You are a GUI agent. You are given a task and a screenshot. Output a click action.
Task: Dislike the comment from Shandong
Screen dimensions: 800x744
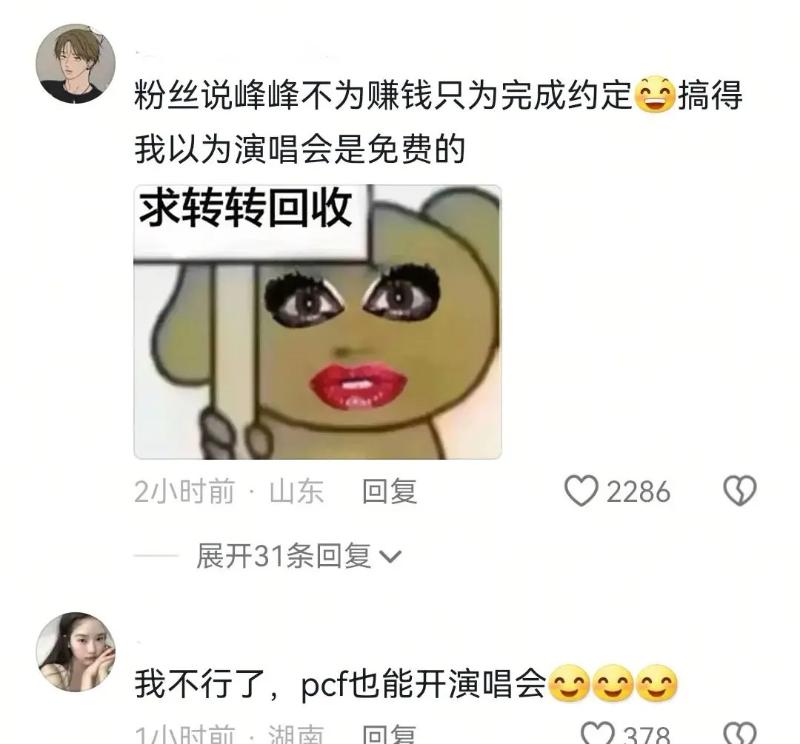click(x=739, y=492)
